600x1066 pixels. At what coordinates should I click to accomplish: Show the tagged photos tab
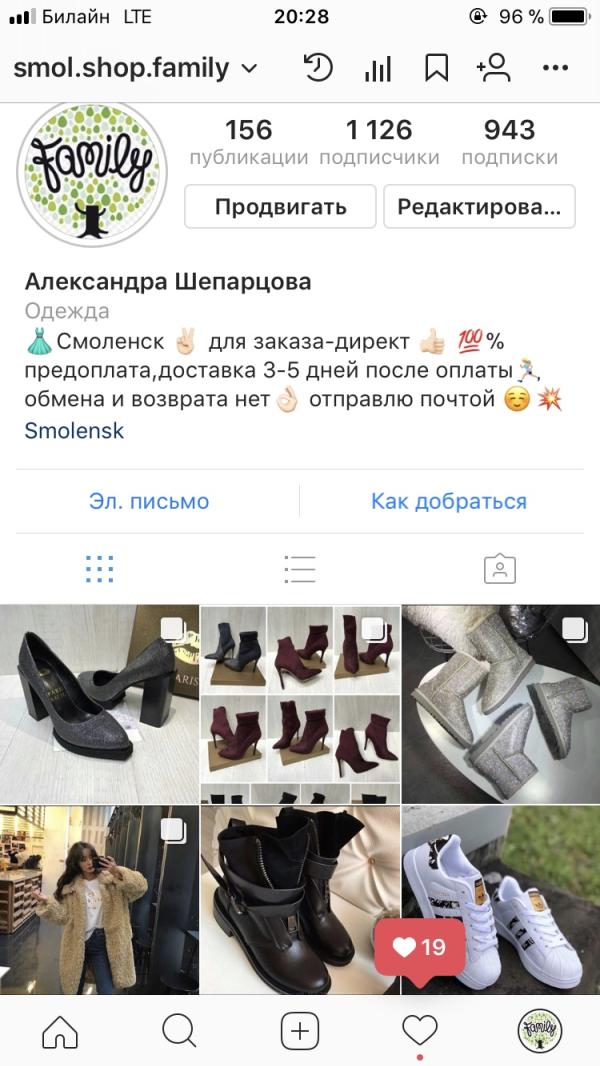(499, 569)
